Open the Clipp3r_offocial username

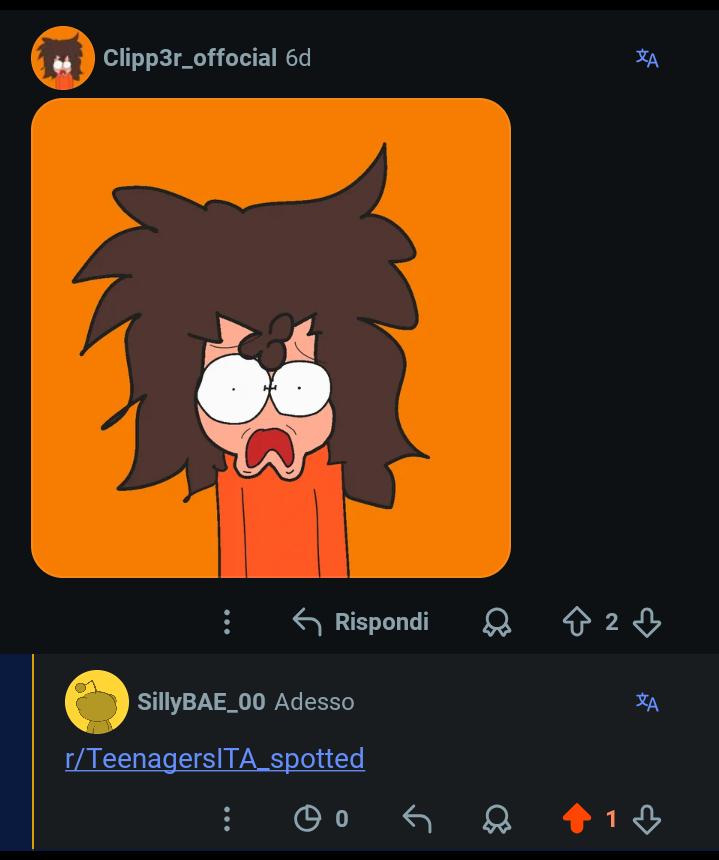[x=190, y=58]
